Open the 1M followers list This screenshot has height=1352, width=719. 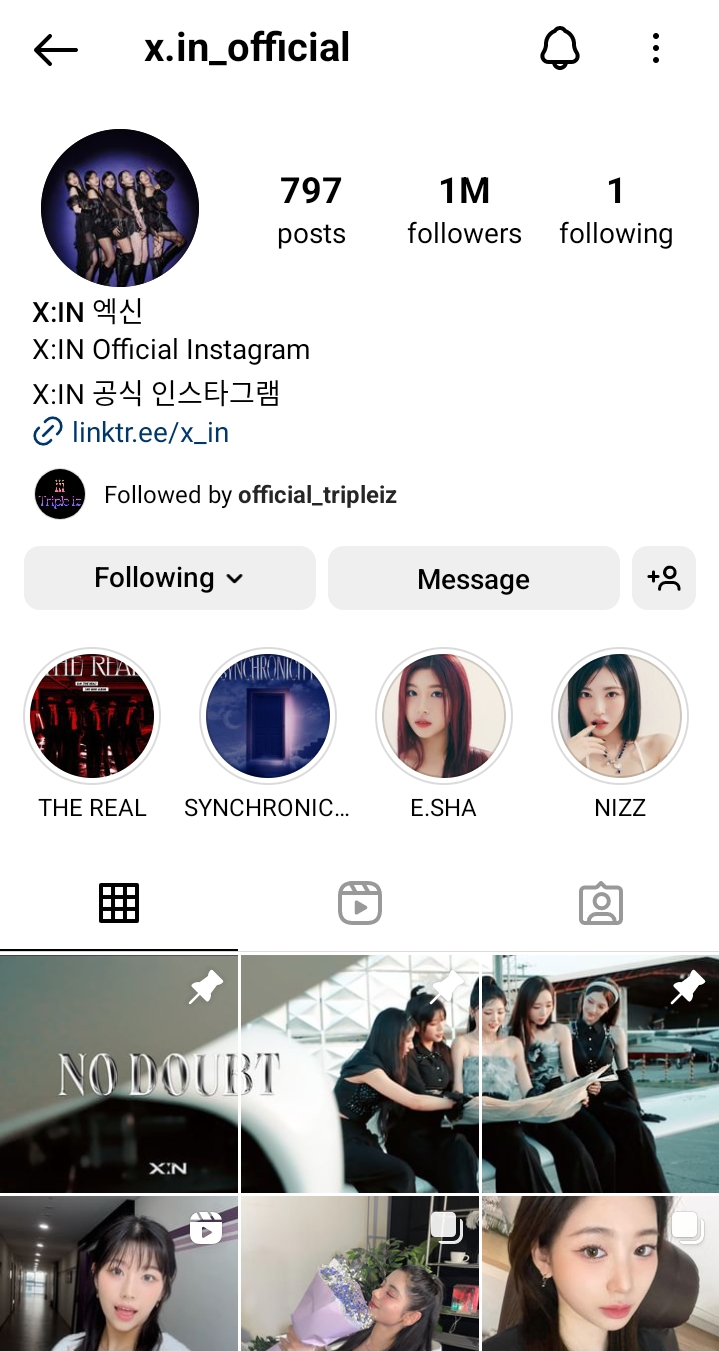click(464, 210)
